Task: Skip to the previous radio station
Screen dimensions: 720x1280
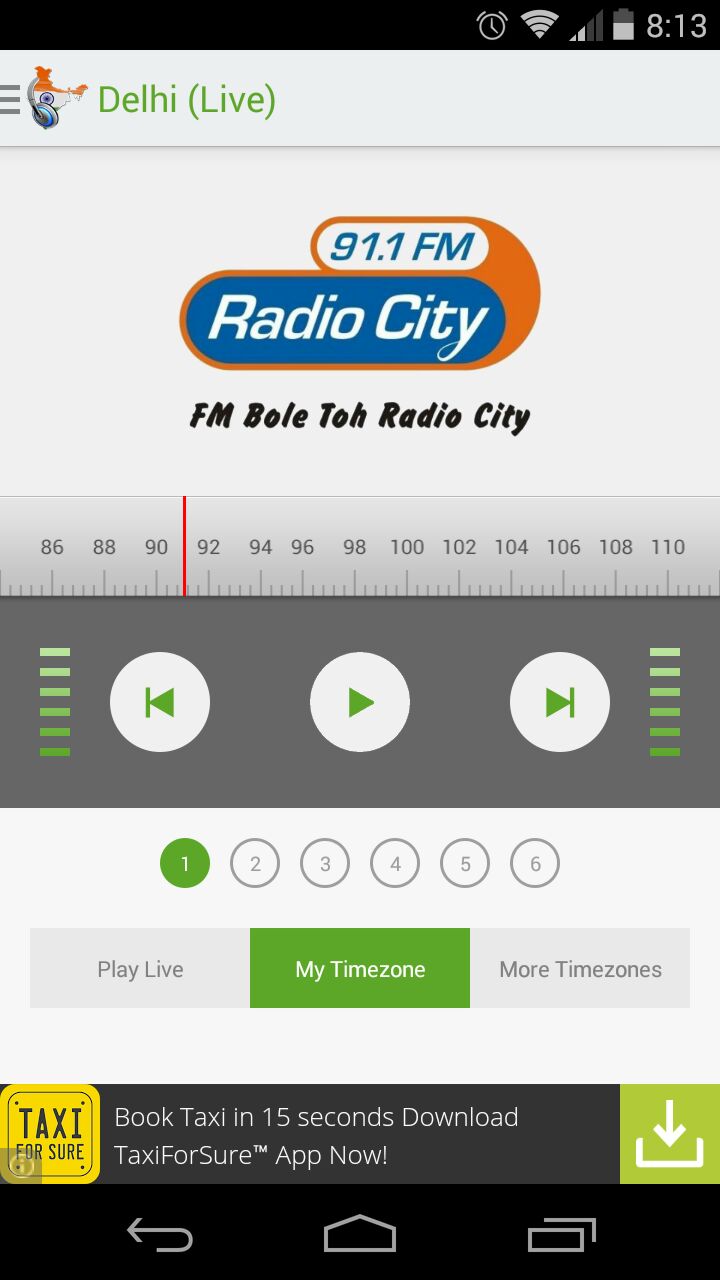Action: 160,702
